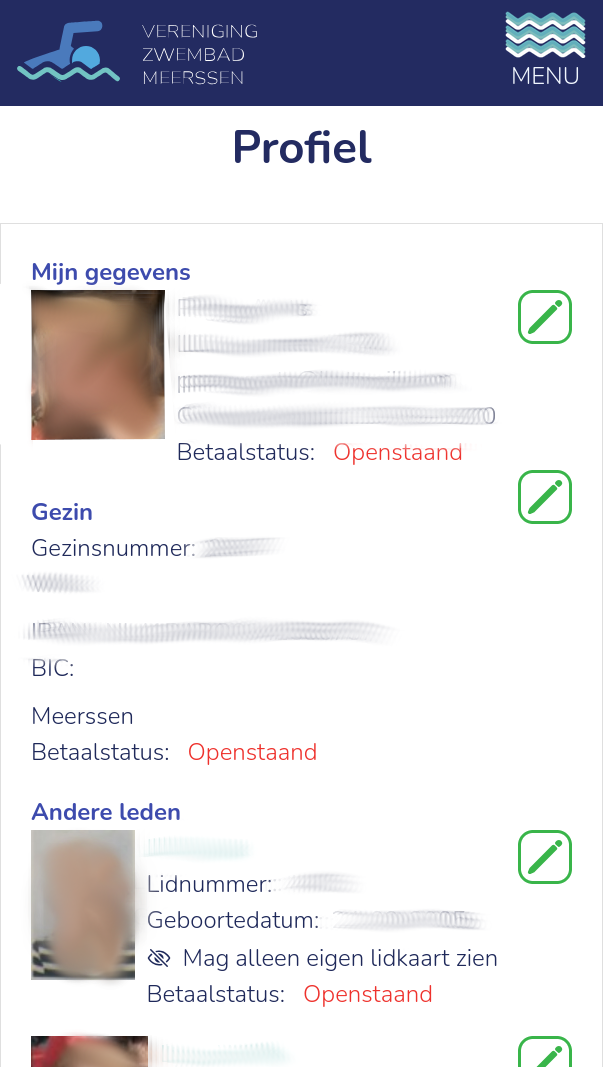This screenshot has width=603, height=1067.
Task: Tap the Vereniging Zwembad Meerssen logo
Action: pos(138,54)
